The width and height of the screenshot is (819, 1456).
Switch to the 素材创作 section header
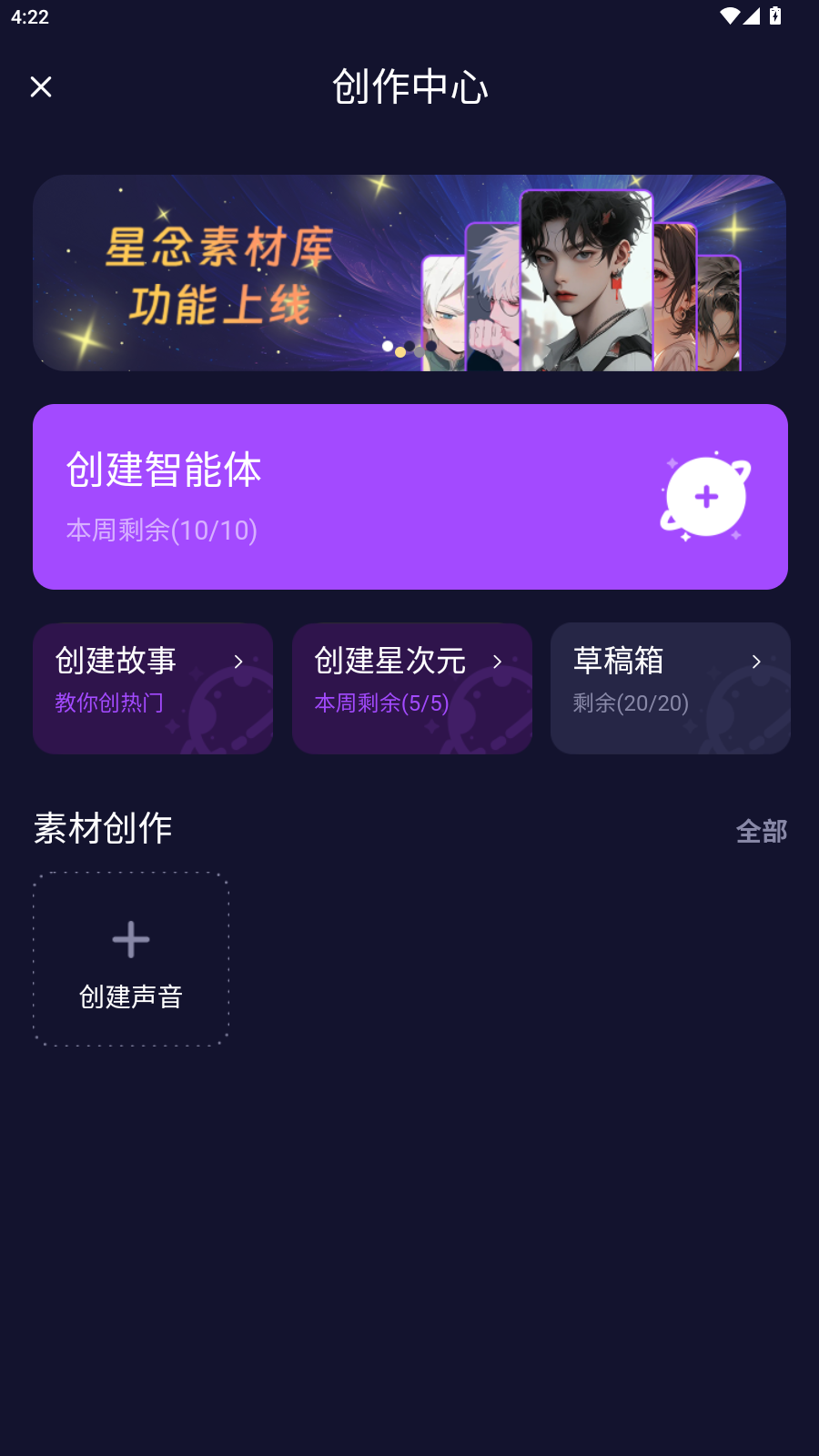point(102,829)
